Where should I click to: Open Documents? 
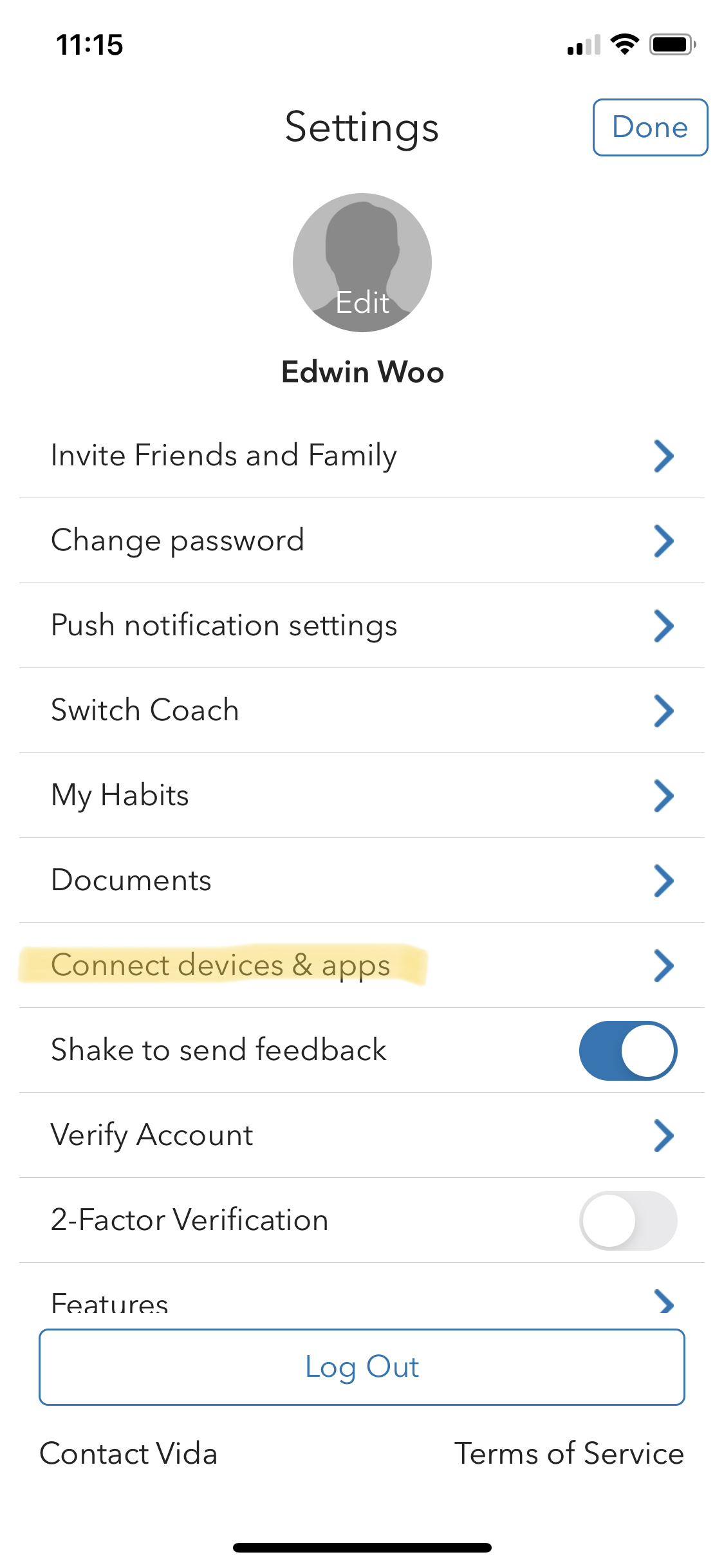click(362, 881)
